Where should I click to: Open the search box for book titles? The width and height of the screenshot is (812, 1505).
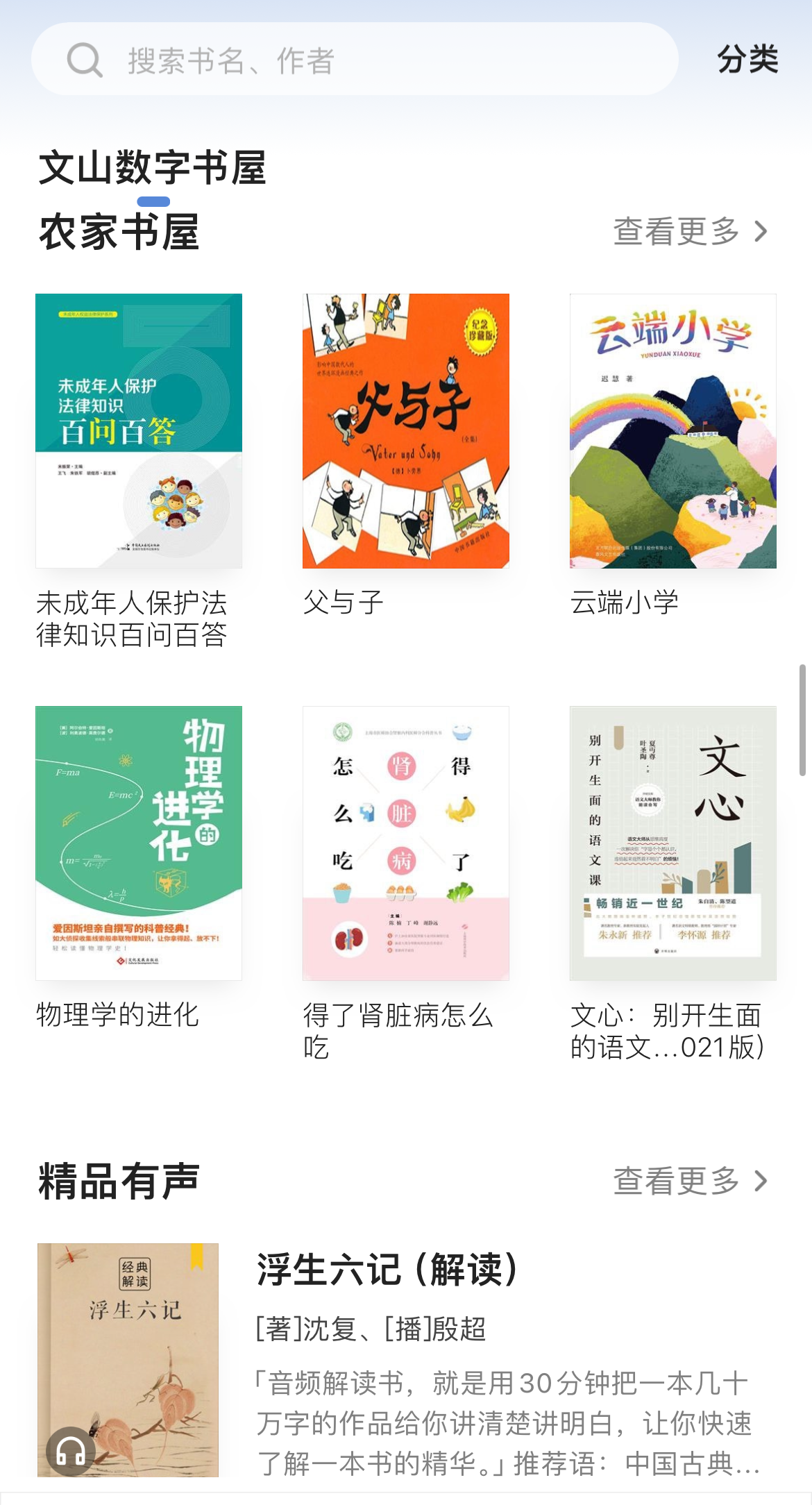354,60
